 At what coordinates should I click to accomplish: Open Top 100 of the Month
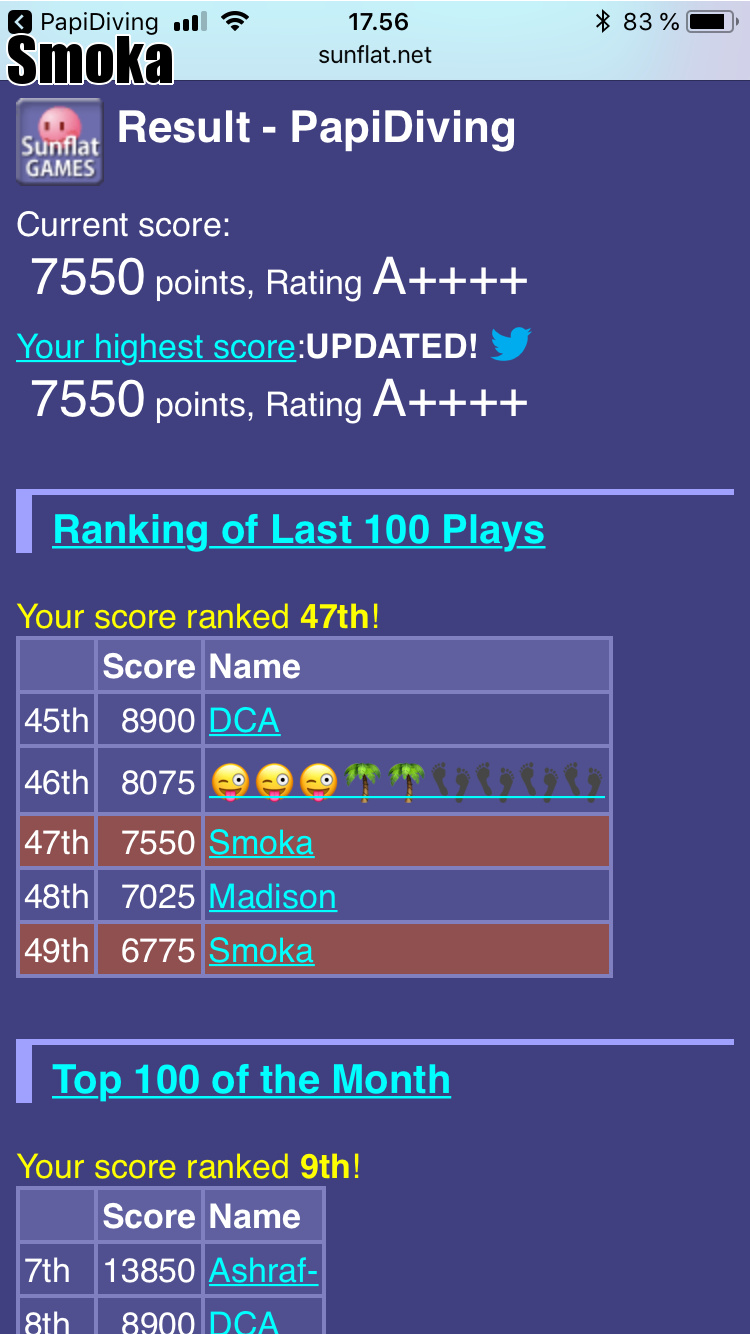point(251,1079)
